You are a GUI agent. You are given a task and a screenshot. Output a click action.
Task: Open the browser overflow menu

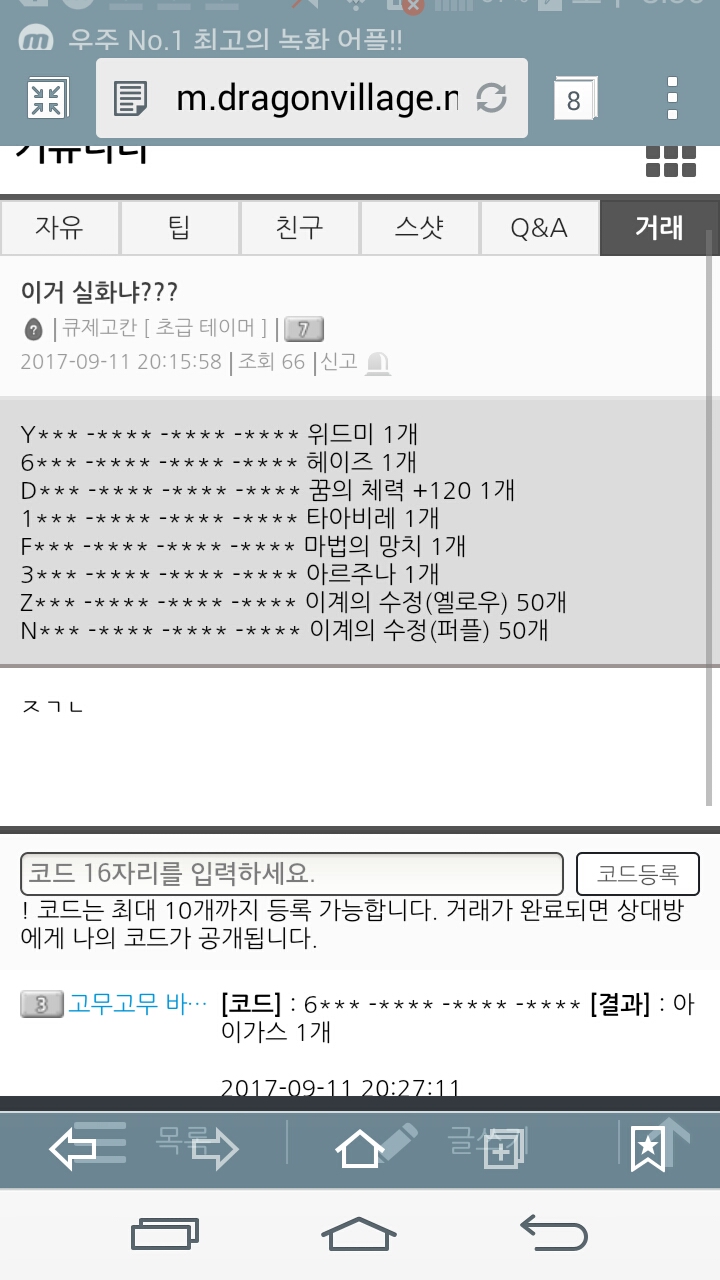point(672,98)
